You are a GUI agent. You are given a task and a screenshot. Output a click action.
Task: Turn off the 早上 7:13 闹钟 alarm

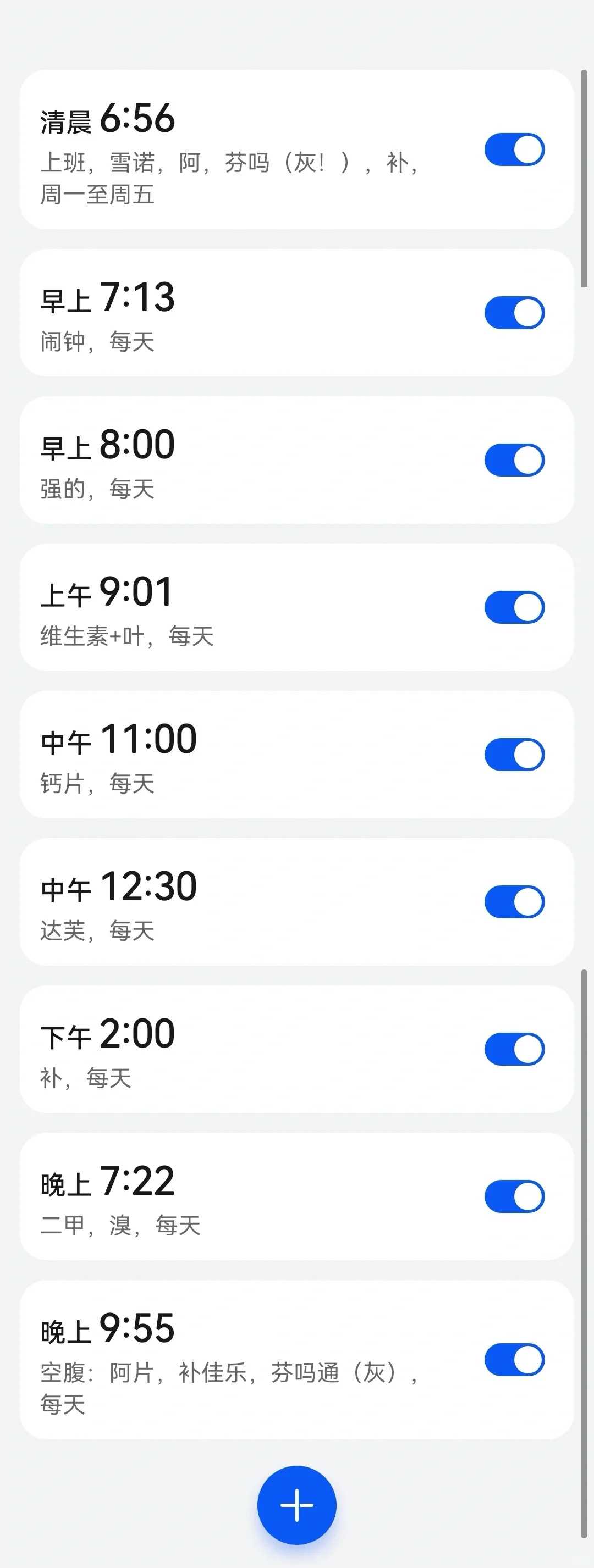[x=515, y=312]
